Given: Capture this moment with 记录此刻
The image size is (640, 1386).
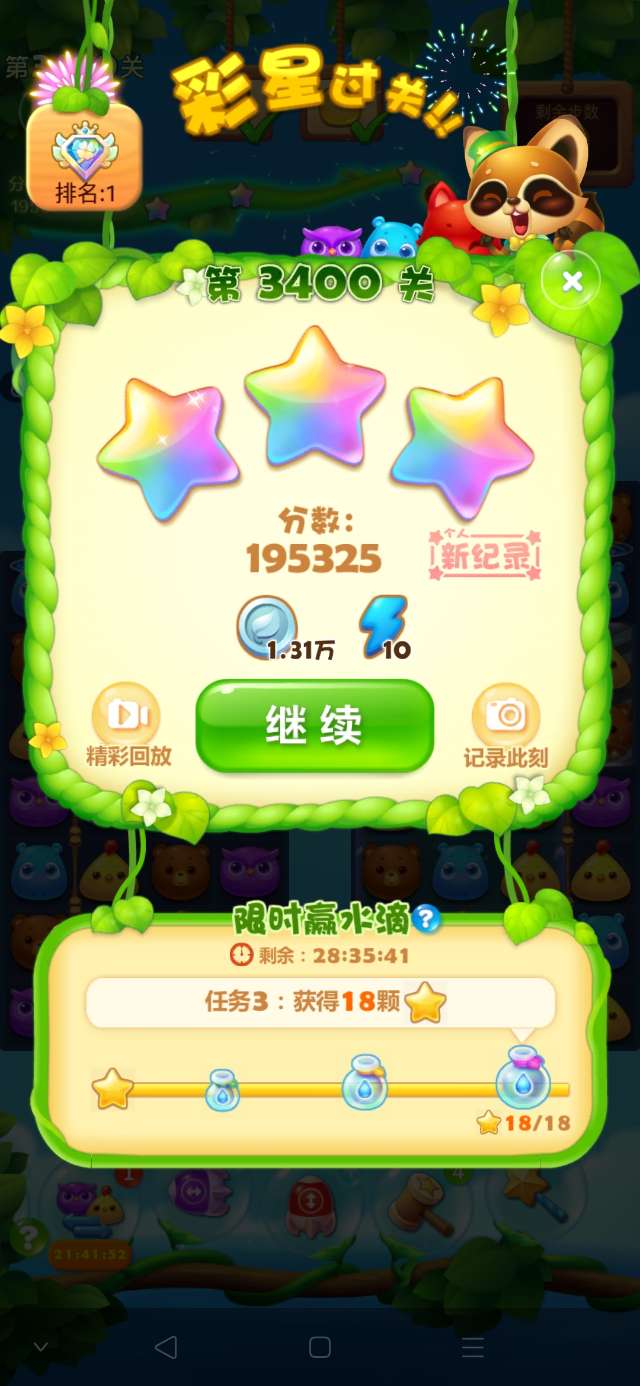Looking at the screenshot, I should click(x=506, y=724).
